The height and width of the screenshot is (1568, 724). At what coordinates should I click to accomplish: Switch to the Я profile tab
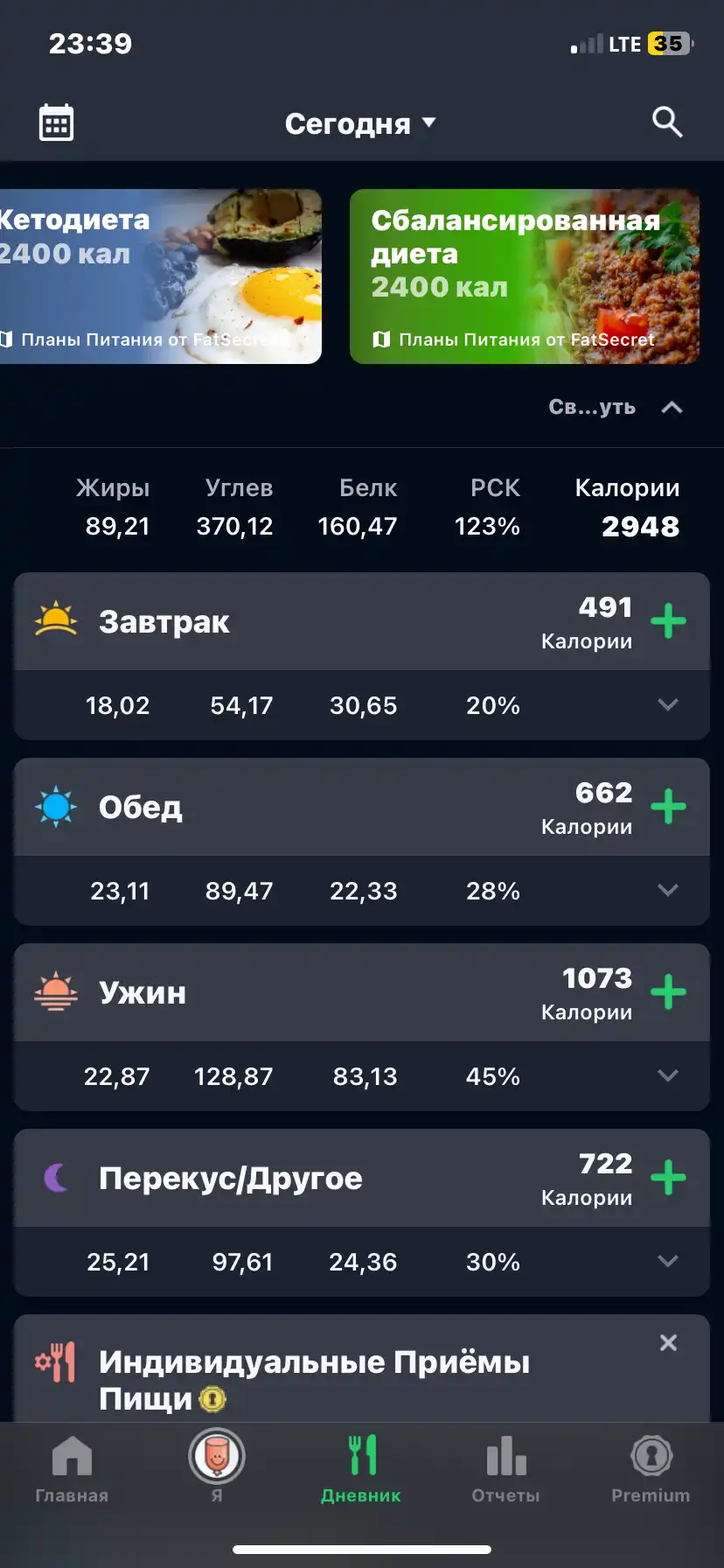tap(217, 1466)
